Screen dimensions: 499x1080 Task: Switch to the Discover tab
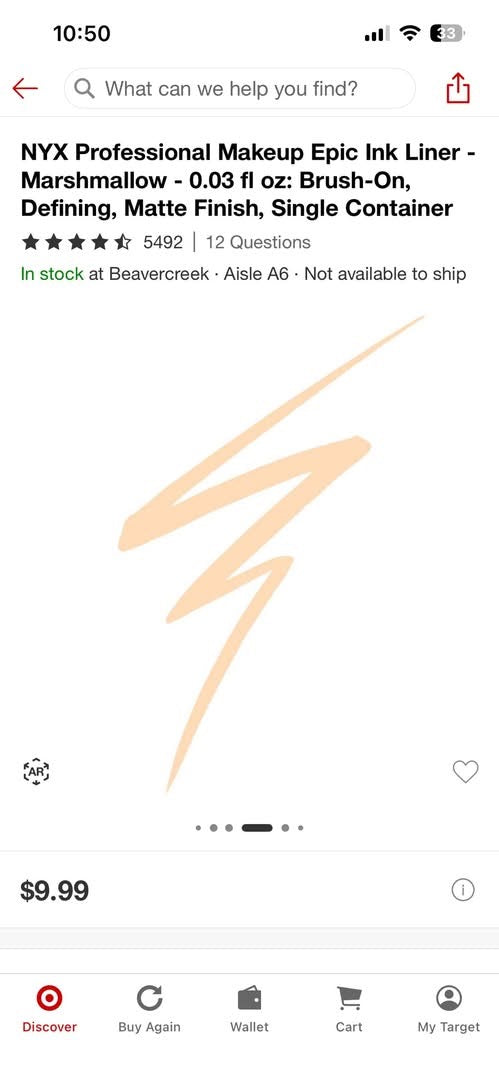click(50, 1010)
